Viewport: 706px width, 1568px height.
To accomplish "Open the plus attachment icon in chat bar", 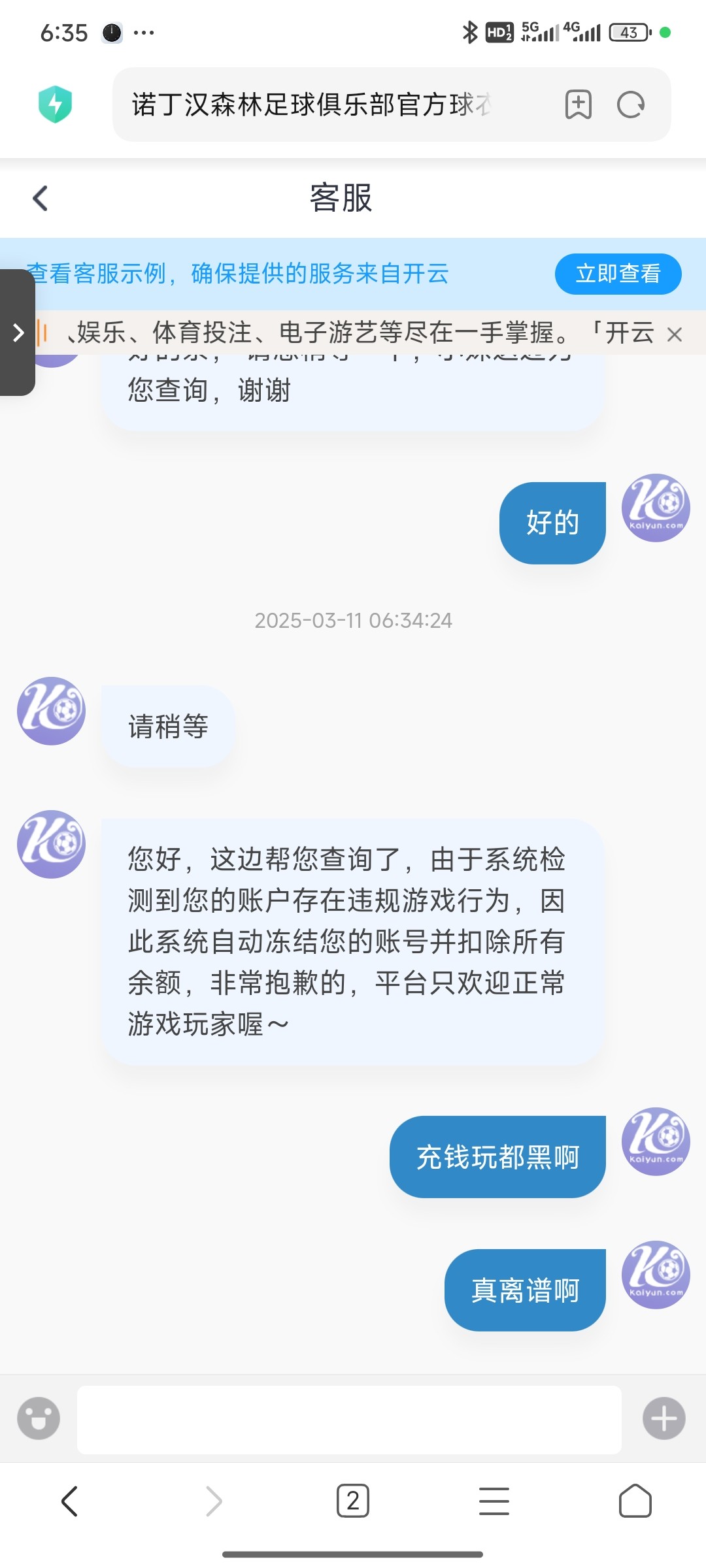I will tap(664, 1419).
